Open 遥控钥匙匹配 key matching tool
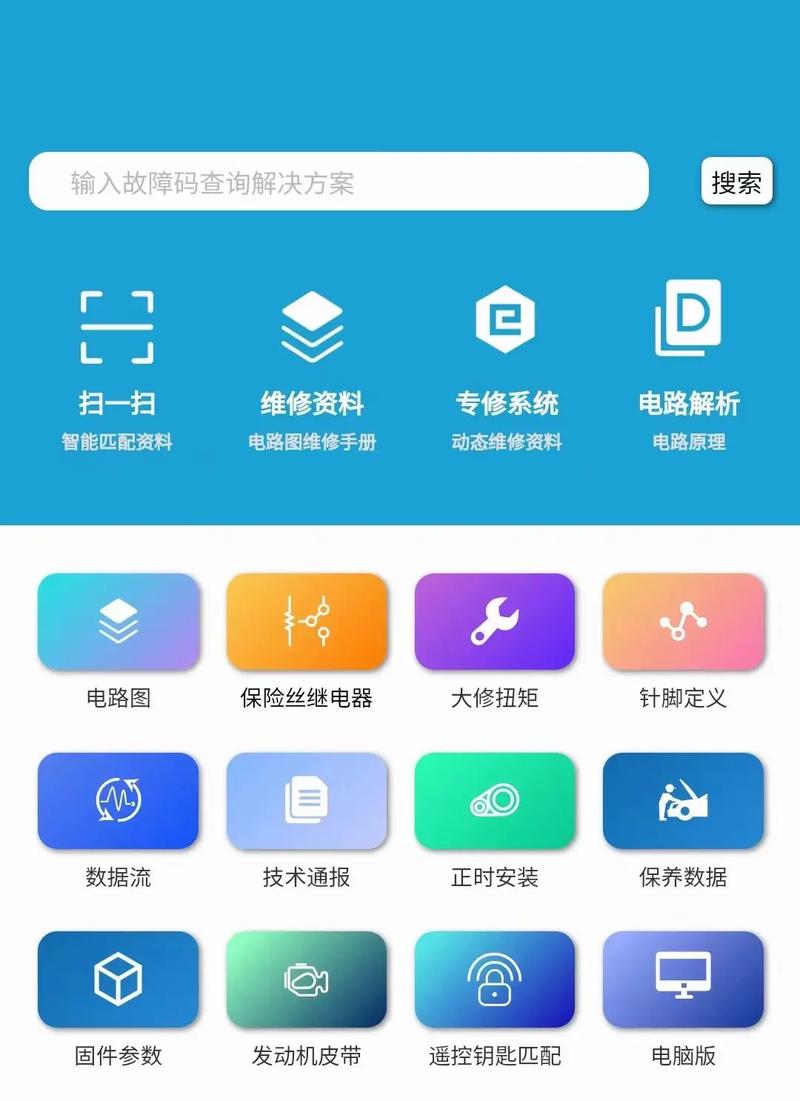Viewport: 800px width, 1101px height. click(496, 979)
